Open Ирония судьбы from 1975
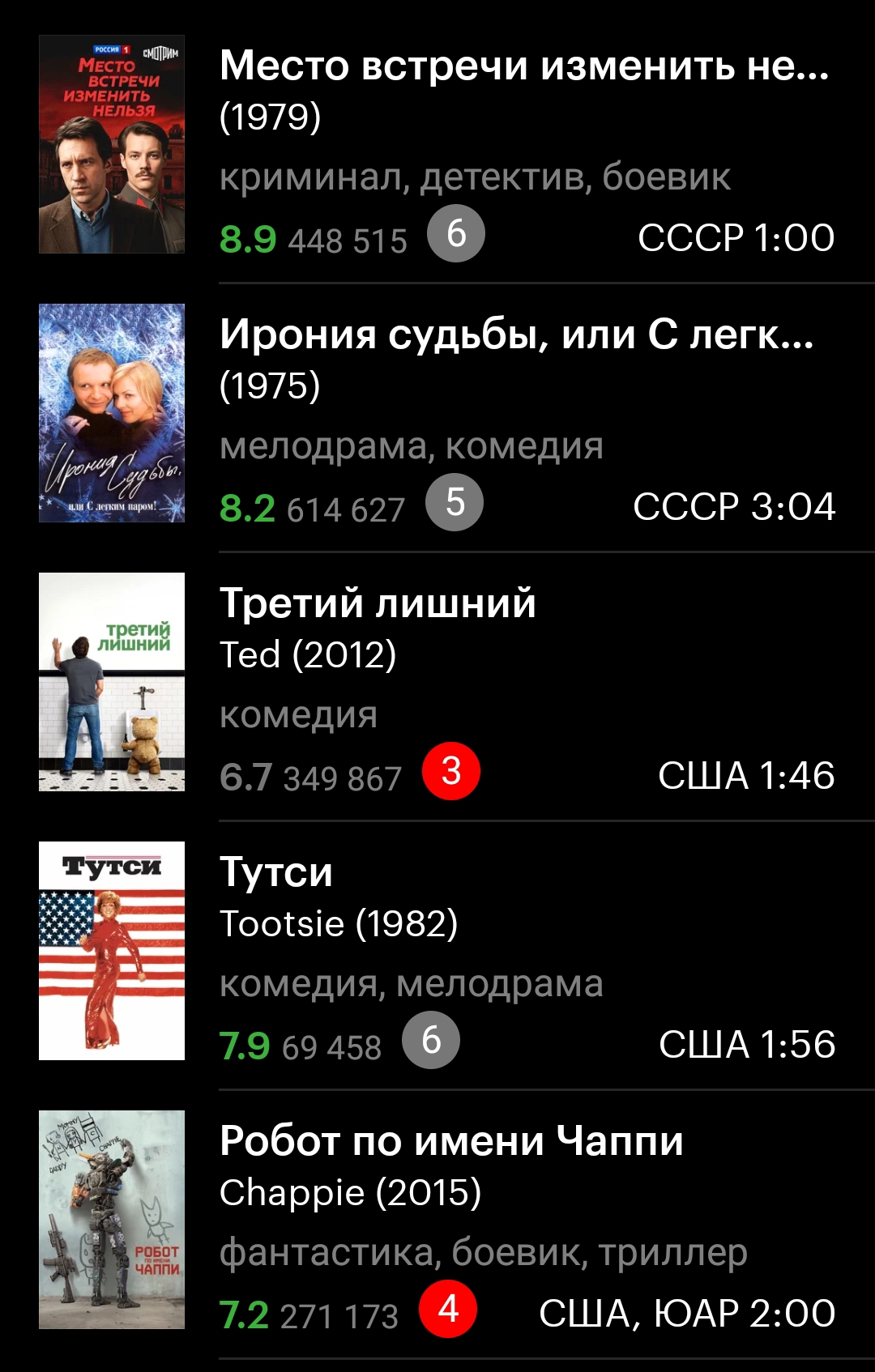The width and height of the screenshot is (875, 1372). (516, 335)
